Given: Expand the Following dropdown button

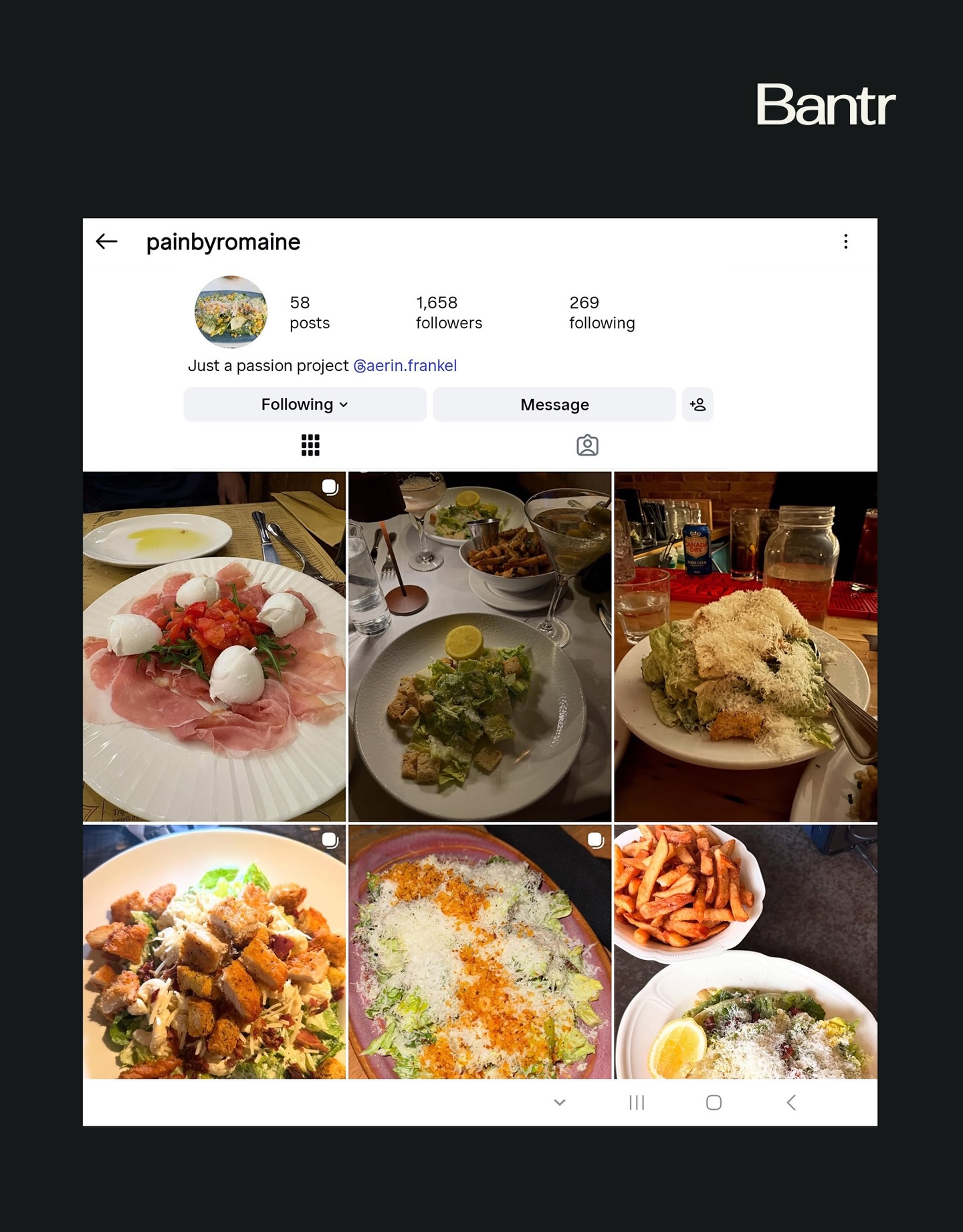Looking at the screenshot, I should 305,404.
